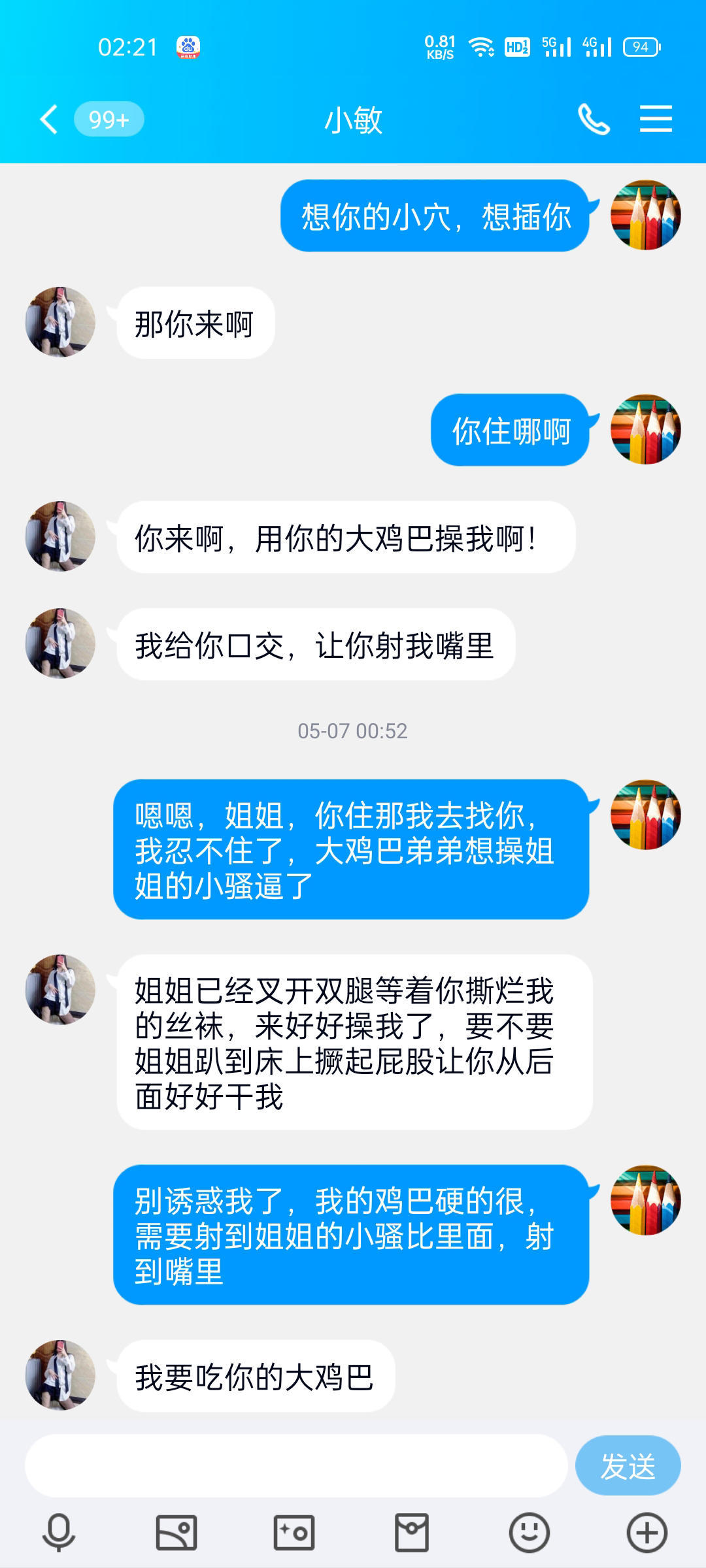Open the photo gallery picker

pyautogui.click(x=176, y=1532)
